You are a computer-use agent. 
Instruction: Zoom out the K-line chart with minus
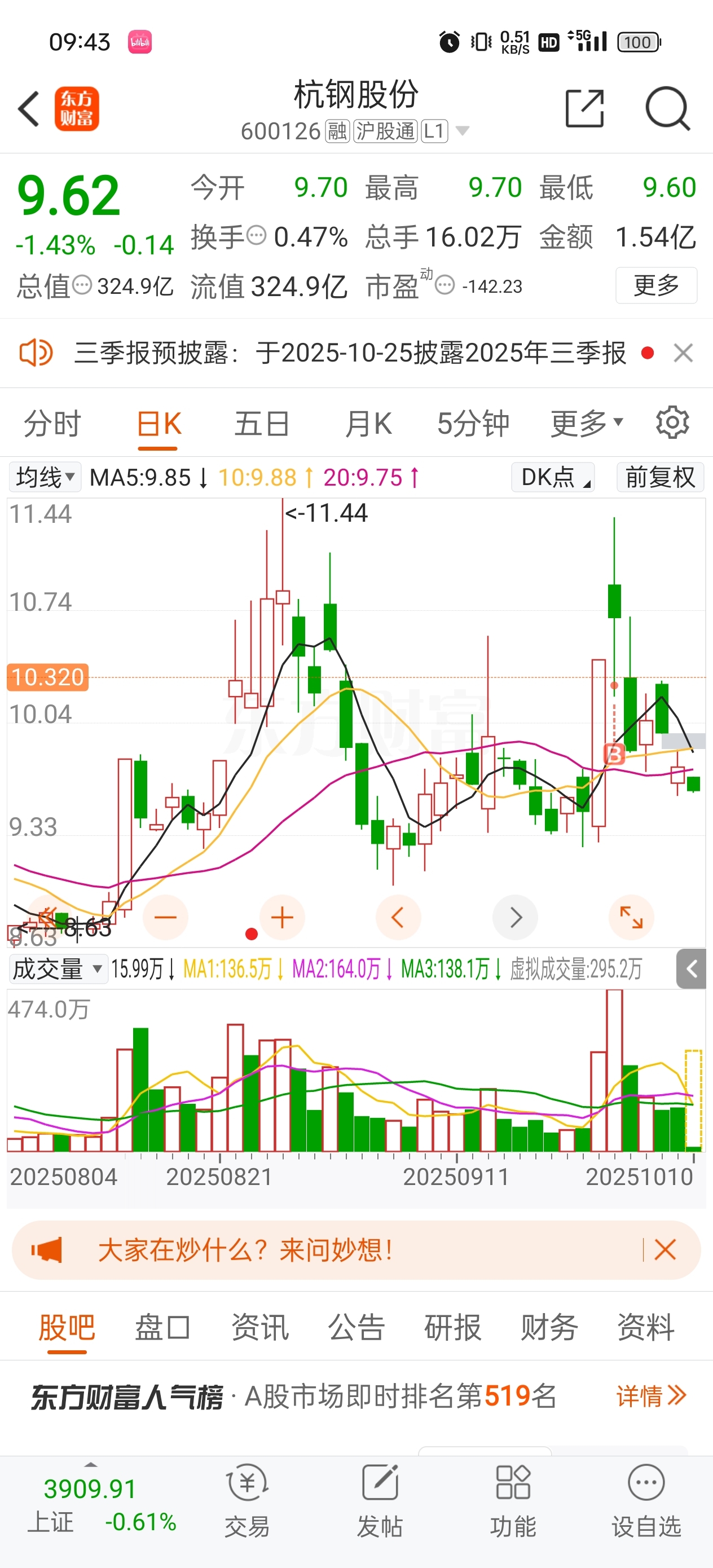coord(165,917)
